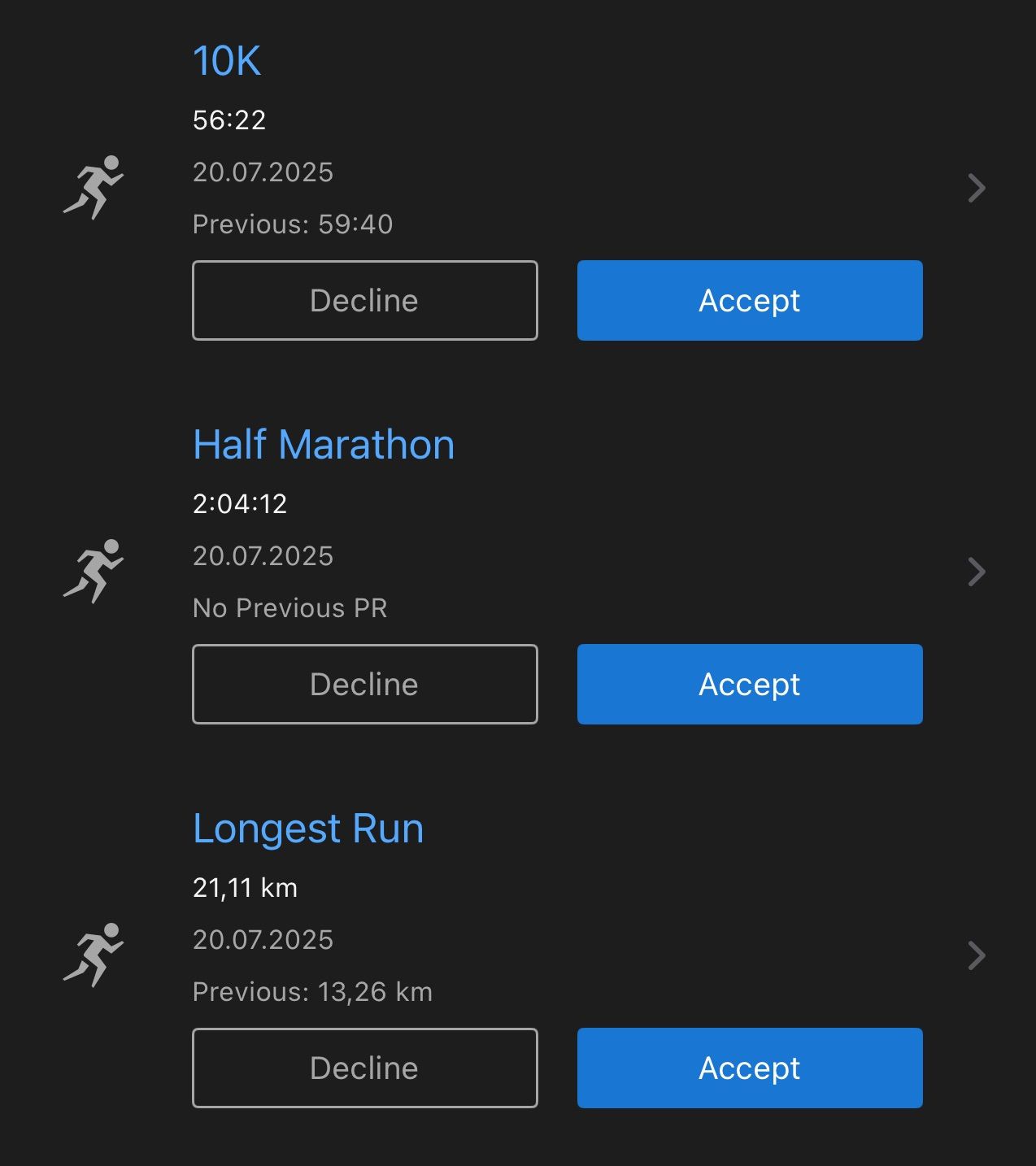
Task: Tap the Longest Run title link
Action: tap(308, 829)
